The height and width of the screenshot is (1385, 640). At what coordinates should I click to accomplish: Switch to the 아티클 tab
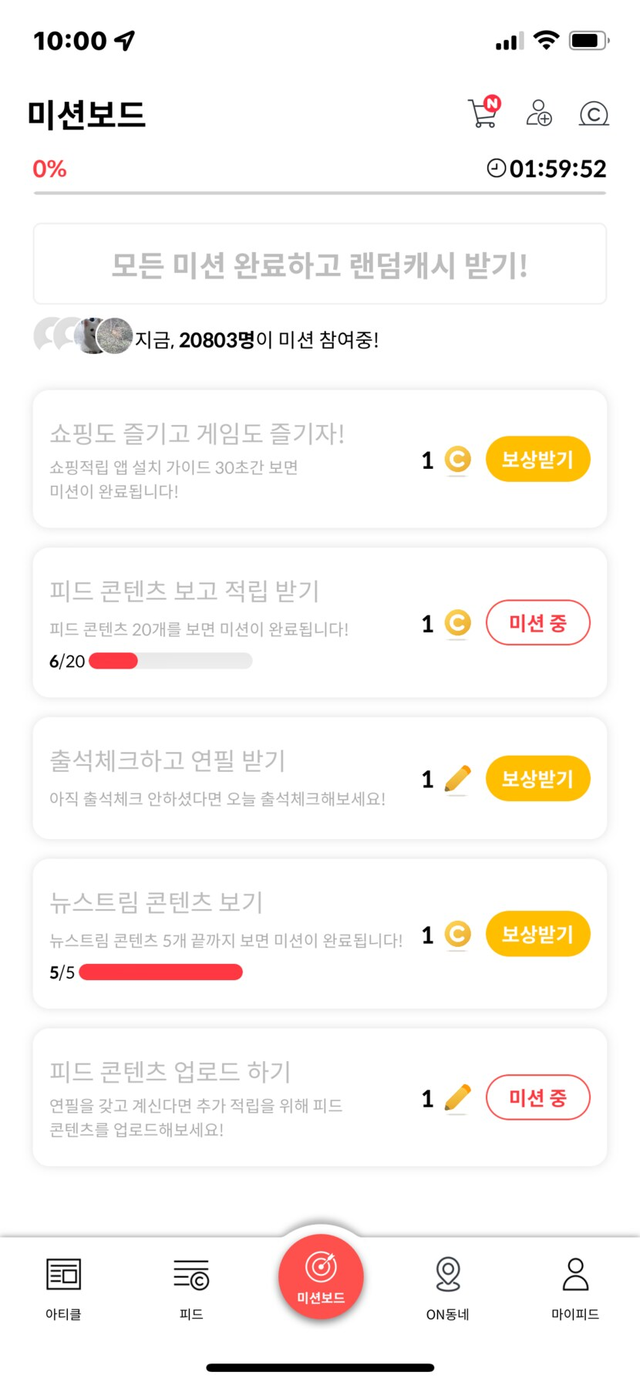(x=64, y=1288)
